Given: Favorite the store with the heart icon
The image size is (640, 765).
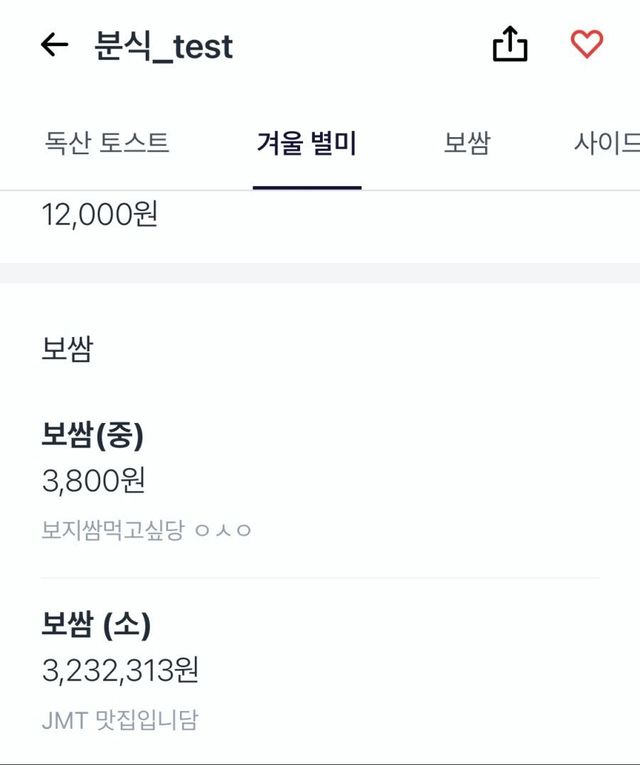Looking at the screenshot, I should click(x=587, y=44).
